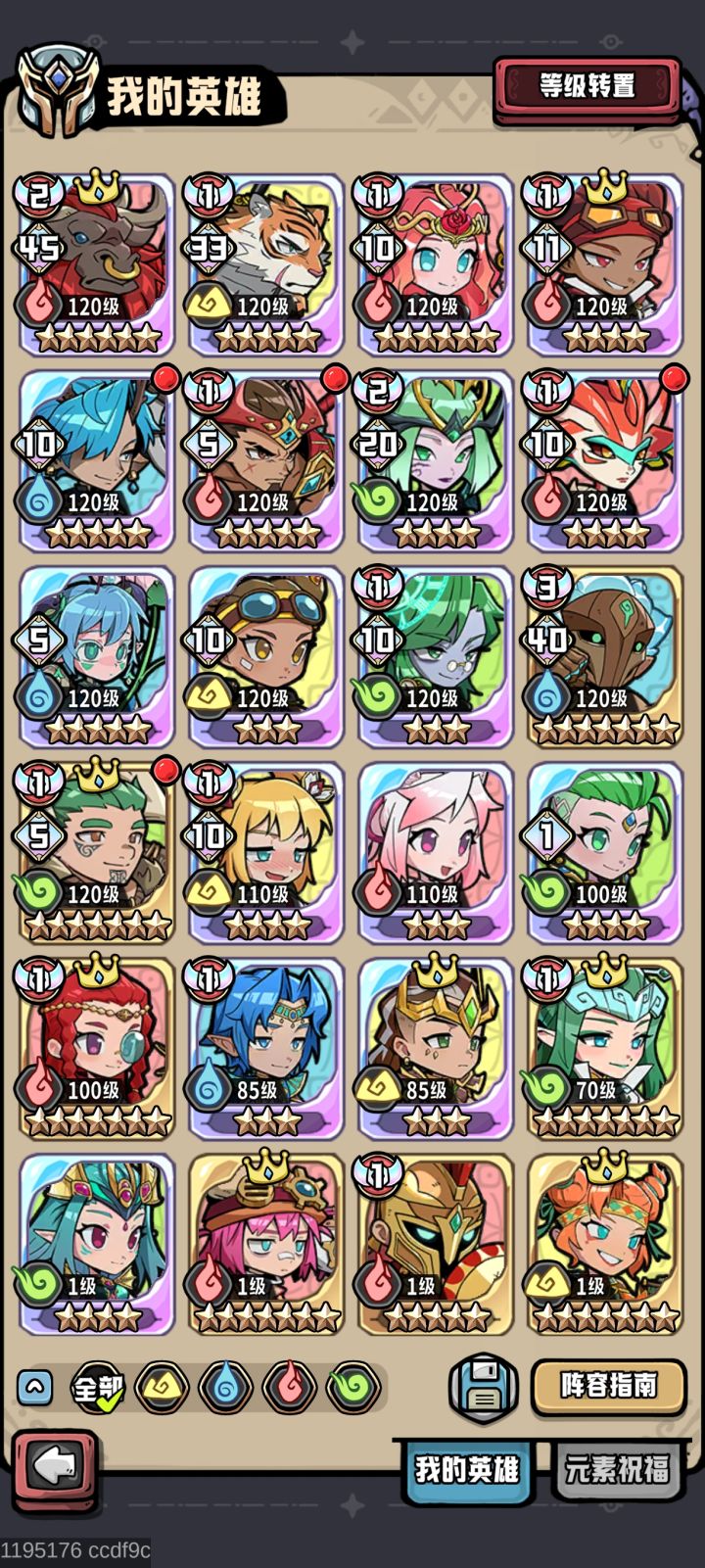Select the level 45 bull hero thumbnail
Screen dimensions: 705x1568
click(97, 260)
